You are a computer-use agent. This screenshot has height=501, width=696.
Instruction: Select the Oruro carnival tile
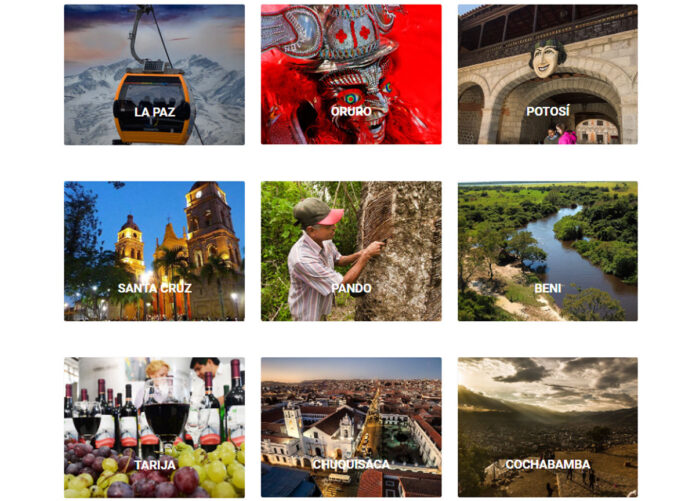(351, 75)
